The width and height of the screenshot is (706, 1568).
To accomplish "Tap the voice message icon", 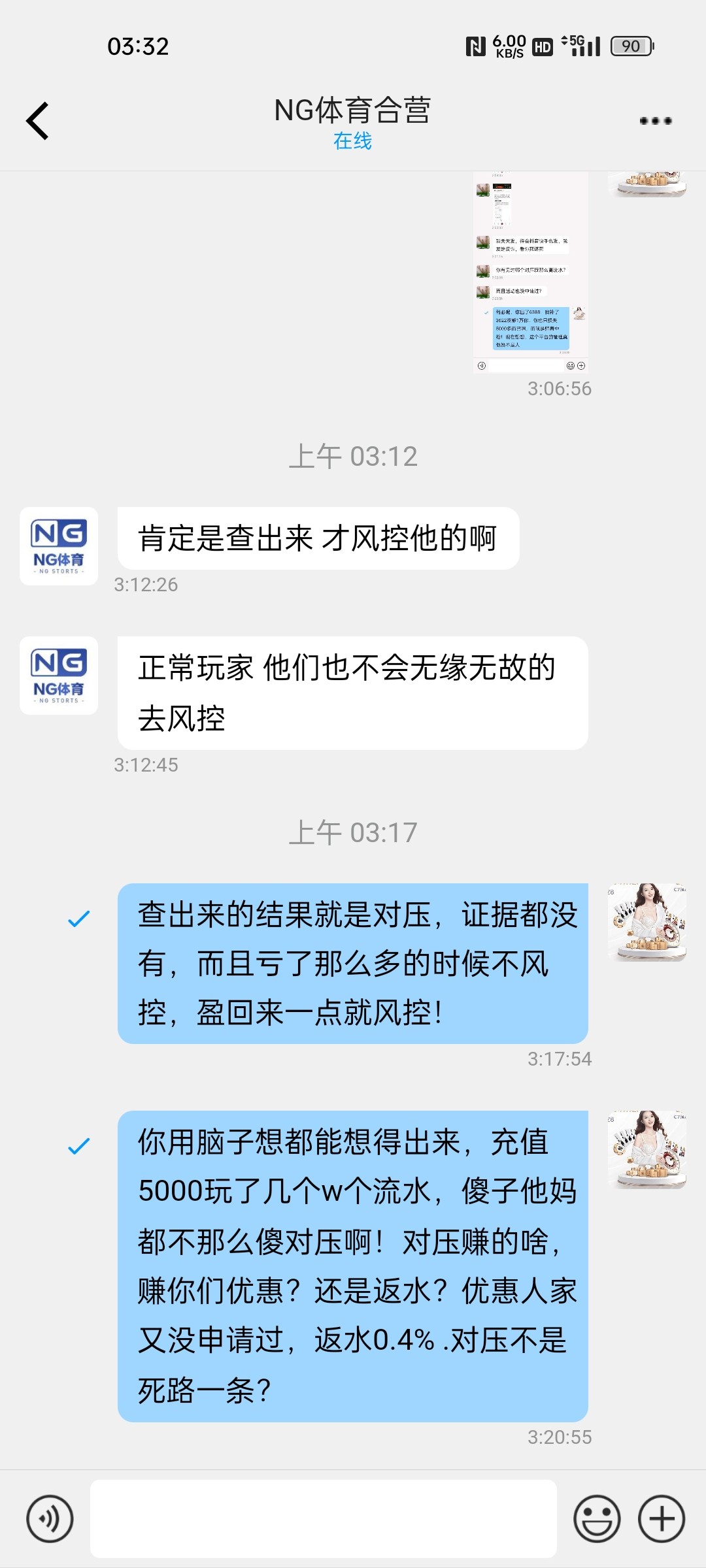I will (x=49, y=1519).
